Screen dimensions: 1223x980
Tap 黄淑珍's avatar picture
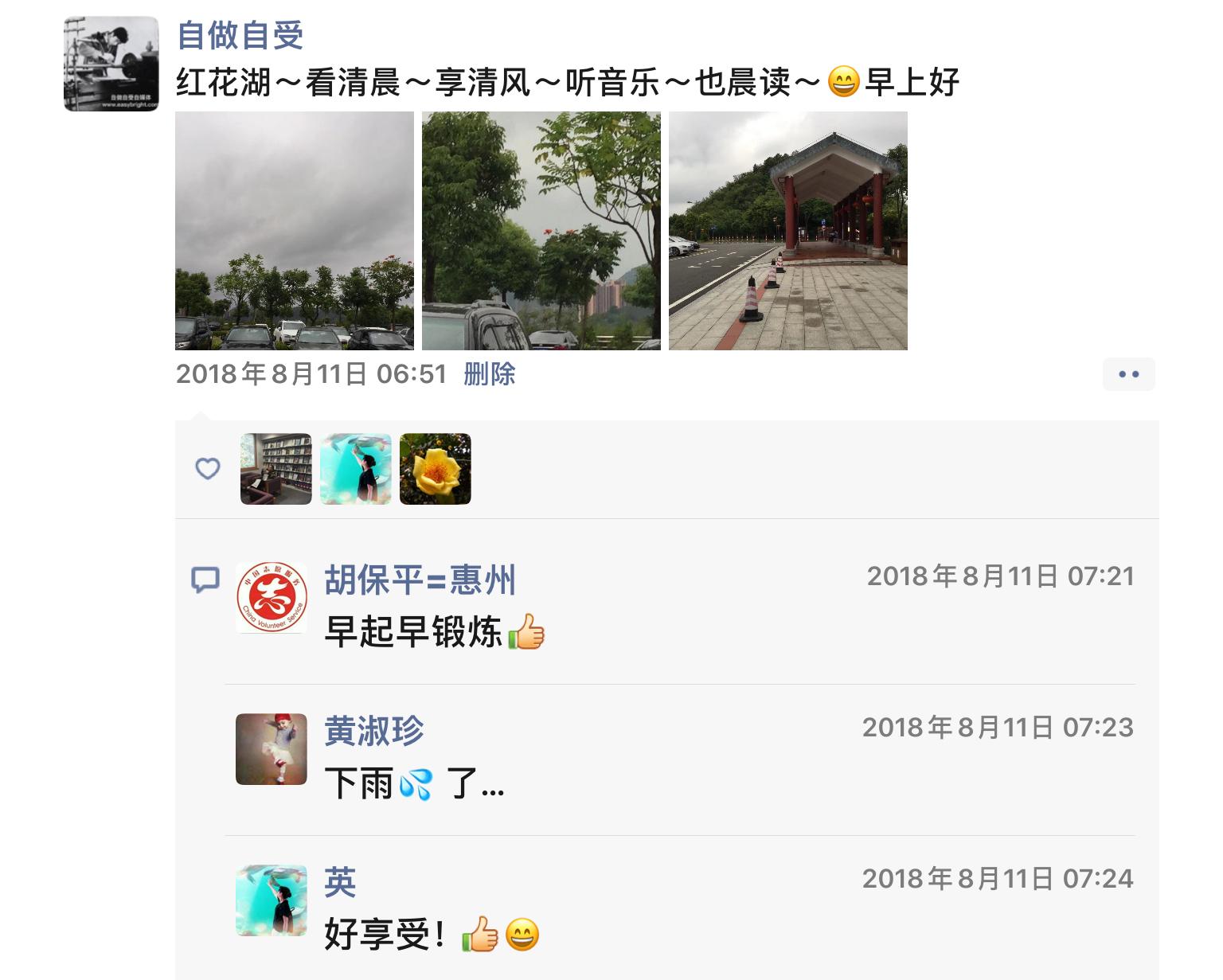(x=272, y=749)
